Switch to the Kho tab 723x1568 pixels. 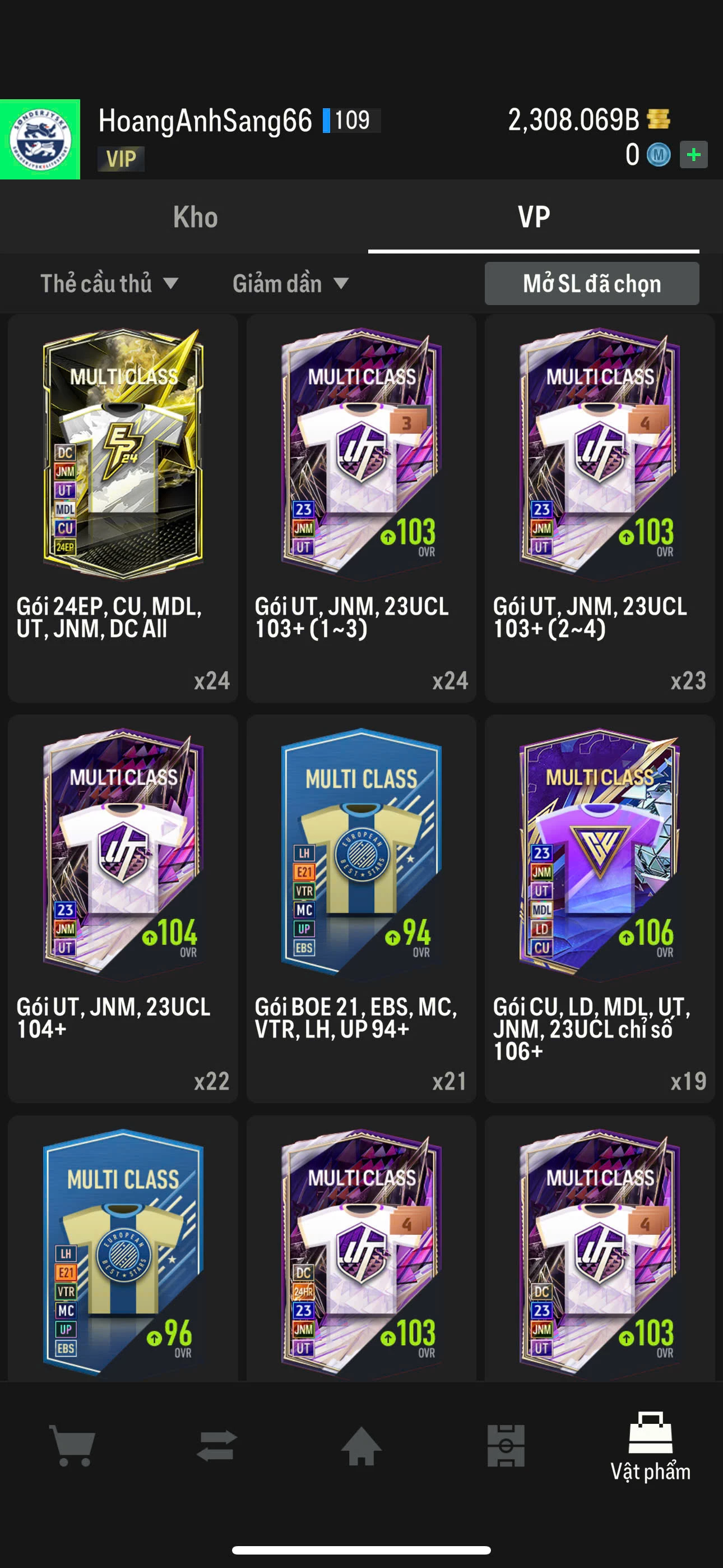[x=194, y=217]
